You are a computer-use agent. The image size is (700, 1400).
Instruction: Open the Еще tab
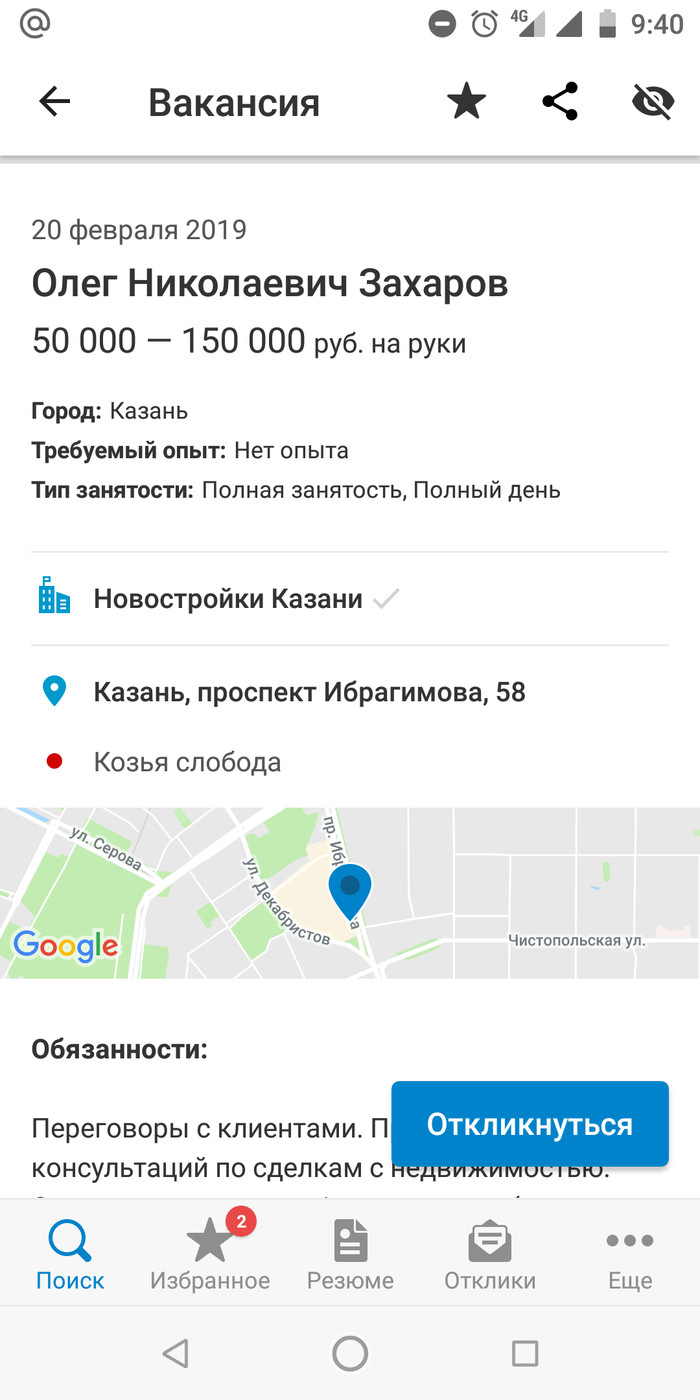pyautogui.click(x=630, y=1256)
